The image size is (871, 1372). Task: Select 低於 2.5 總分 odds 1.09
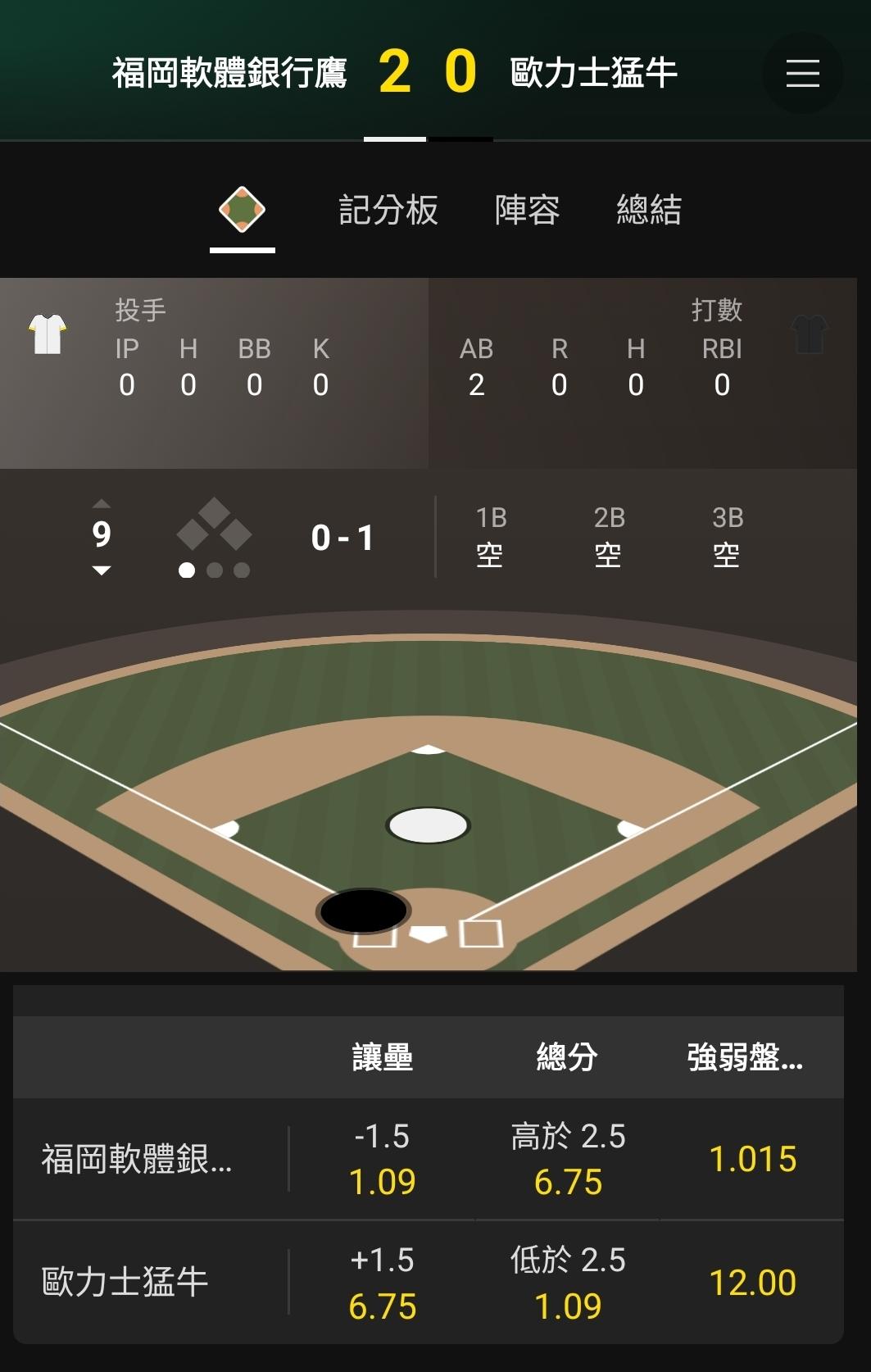[568, 1283]
